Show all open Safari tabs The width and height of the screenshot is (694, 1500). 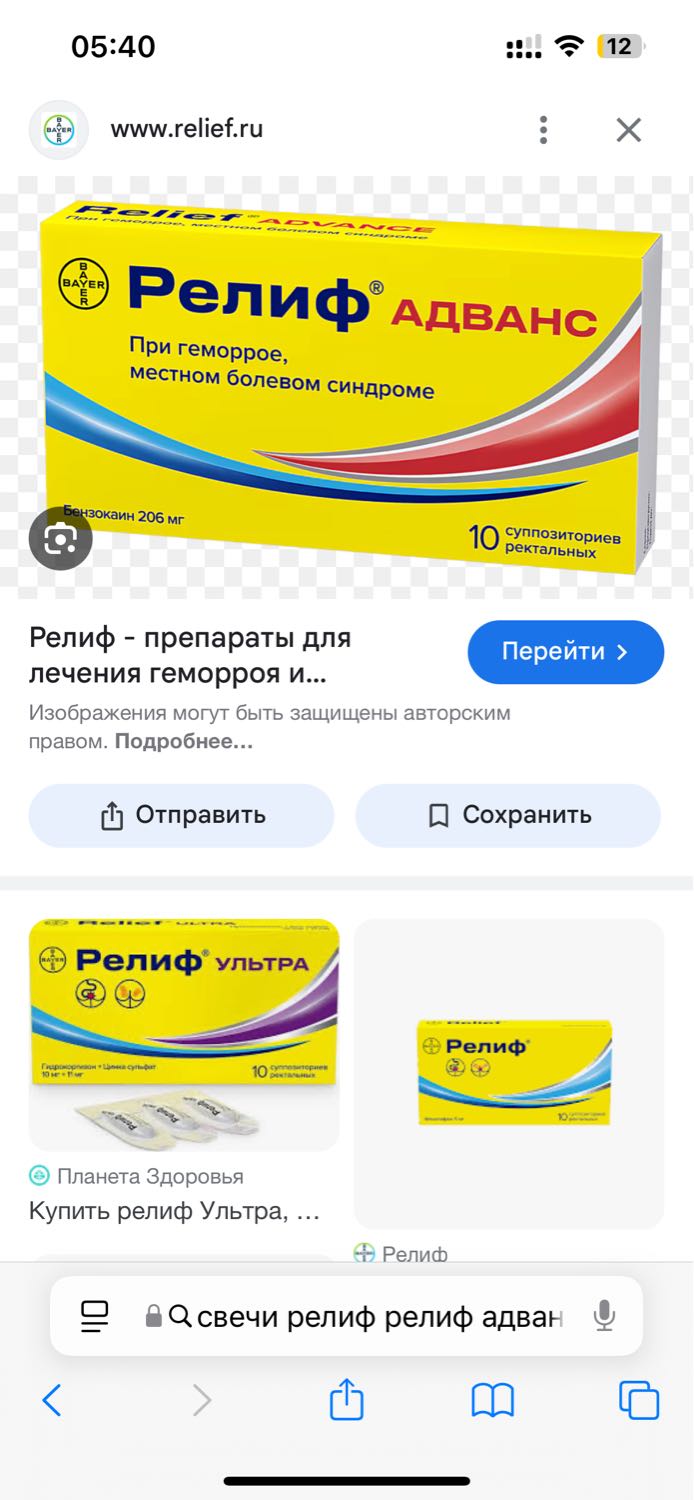pyautogui.click(x=638, y=1400)
